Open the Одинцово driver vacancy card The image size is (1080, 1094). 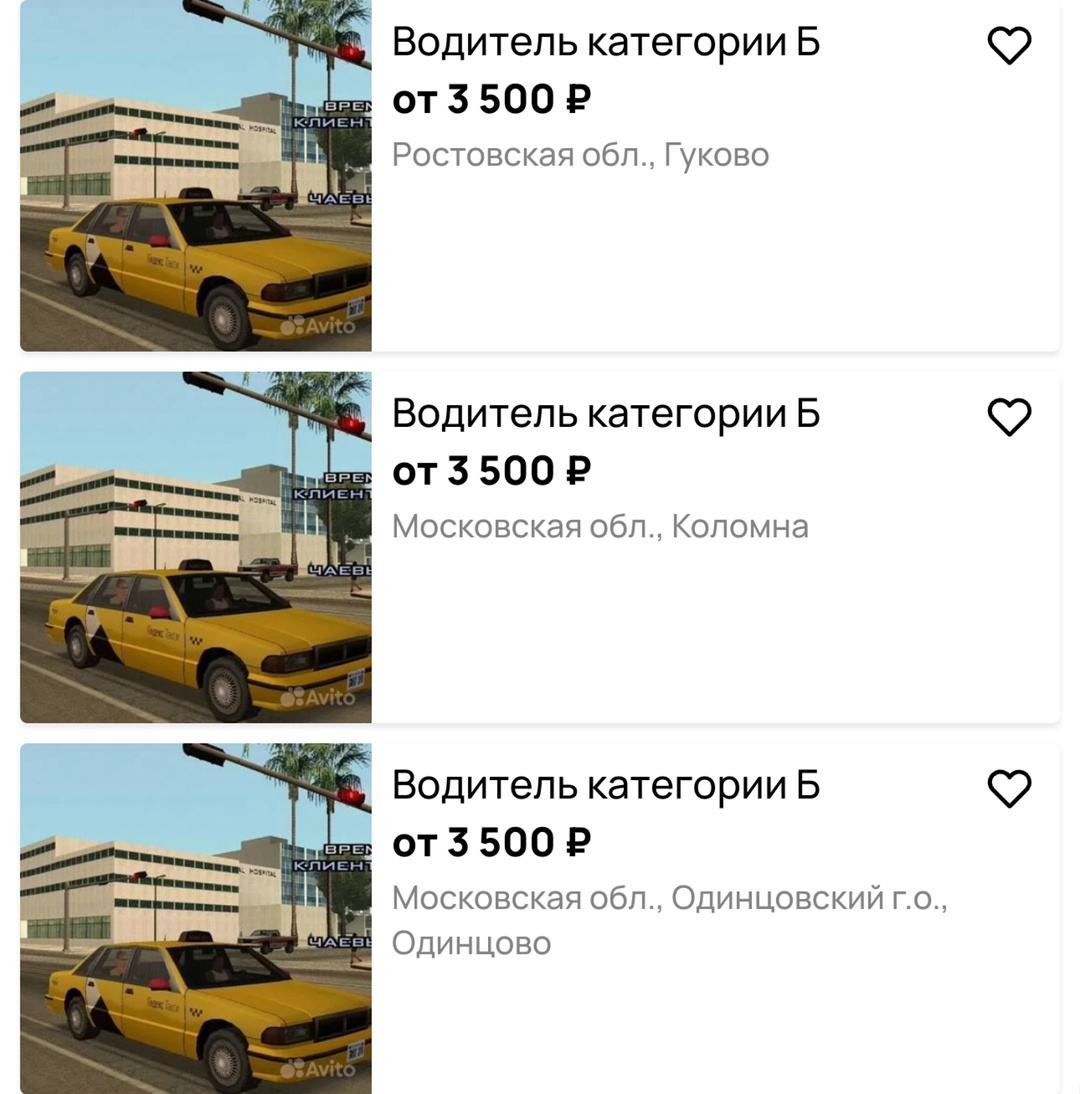pos(605,786)
